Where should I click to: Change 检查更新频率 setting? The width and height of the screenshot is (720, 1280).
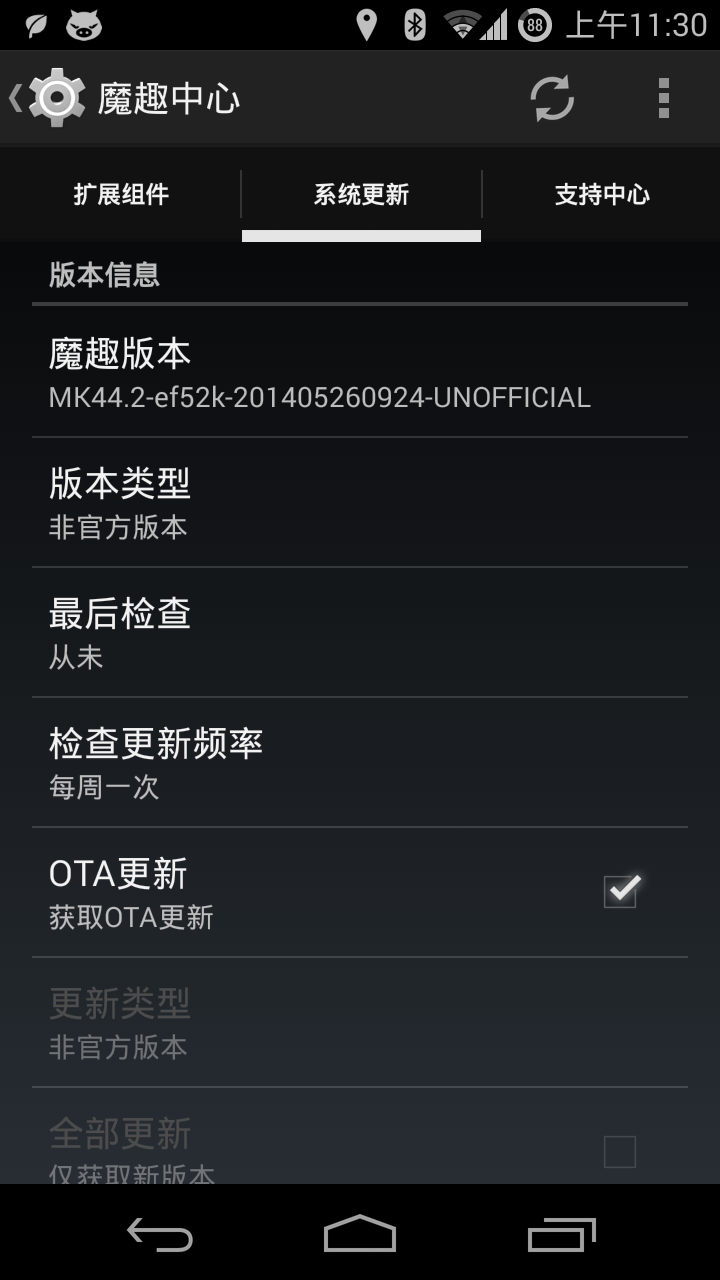pyautogui.click(x=360, y=763)
